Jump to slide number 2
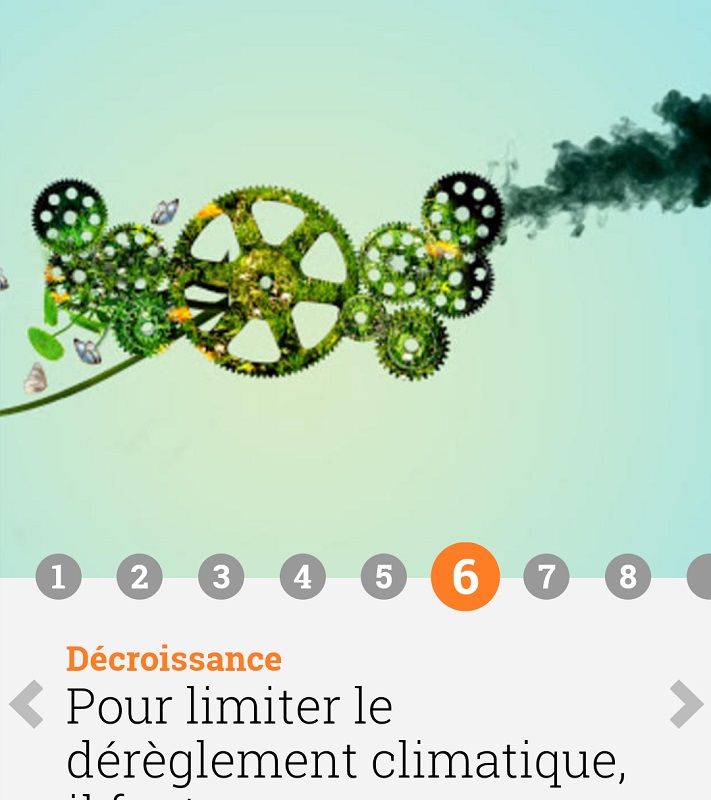Image resolution: width=711 pixels, height=800 pixels. pyautogui.click(x=139, y=577)
